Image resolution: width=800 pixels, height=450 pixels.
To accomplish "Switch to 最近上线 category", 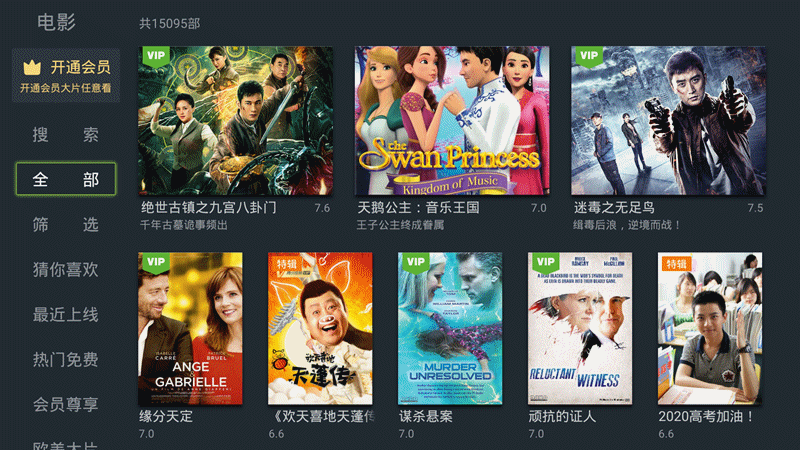I will tap(66, 315).
